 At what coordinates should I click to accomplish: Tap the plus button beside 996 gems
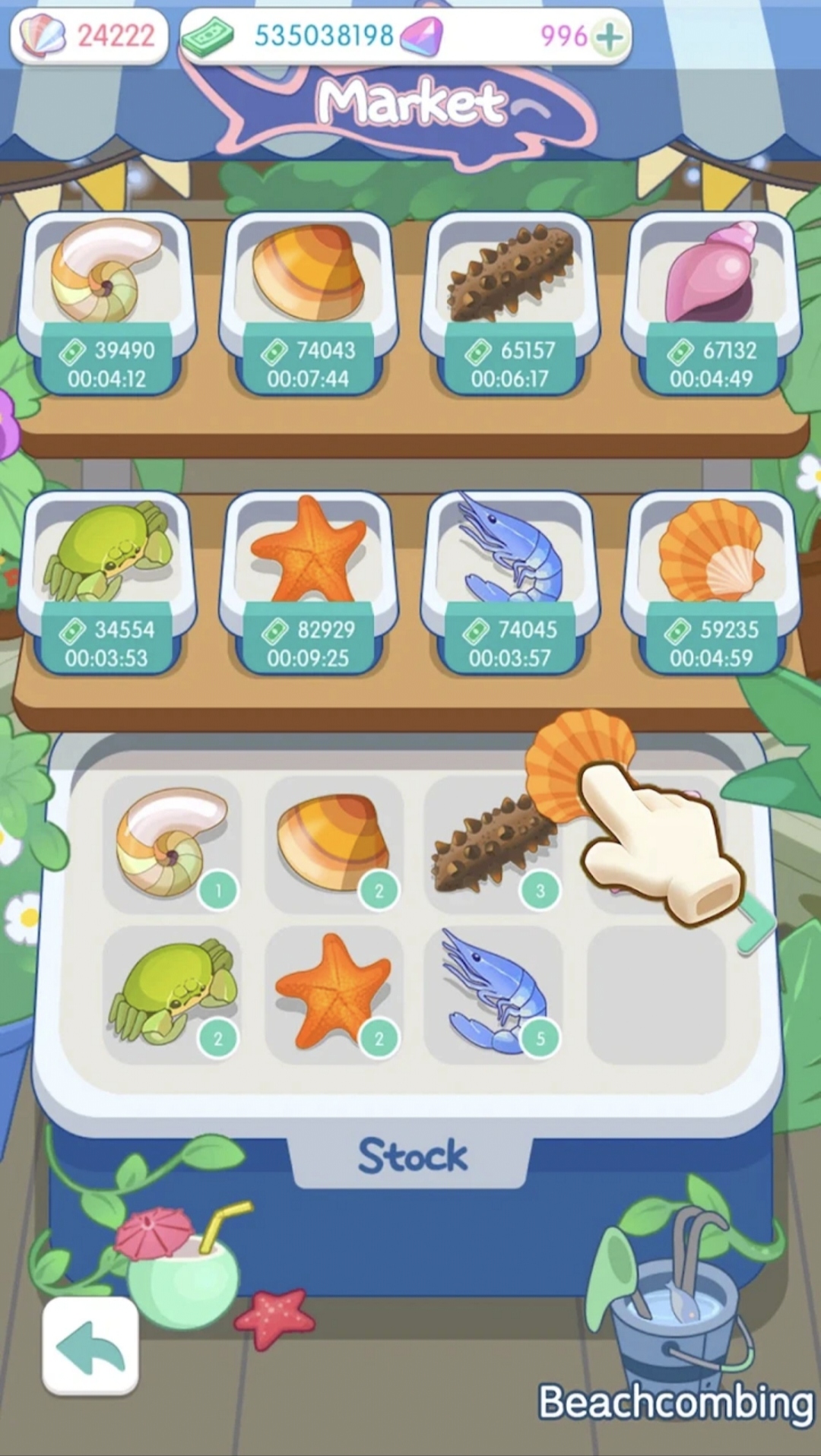tap(610, 36)
